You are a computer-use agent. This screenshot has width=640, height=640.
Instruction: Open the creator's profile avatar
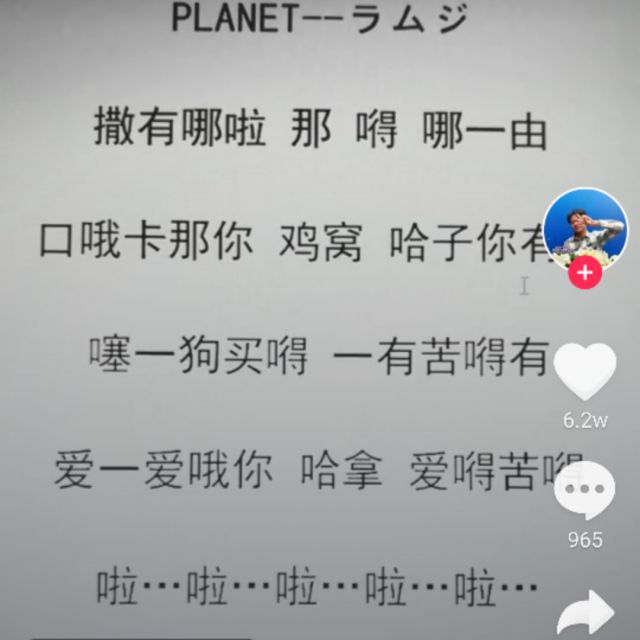tap(585, 227)
